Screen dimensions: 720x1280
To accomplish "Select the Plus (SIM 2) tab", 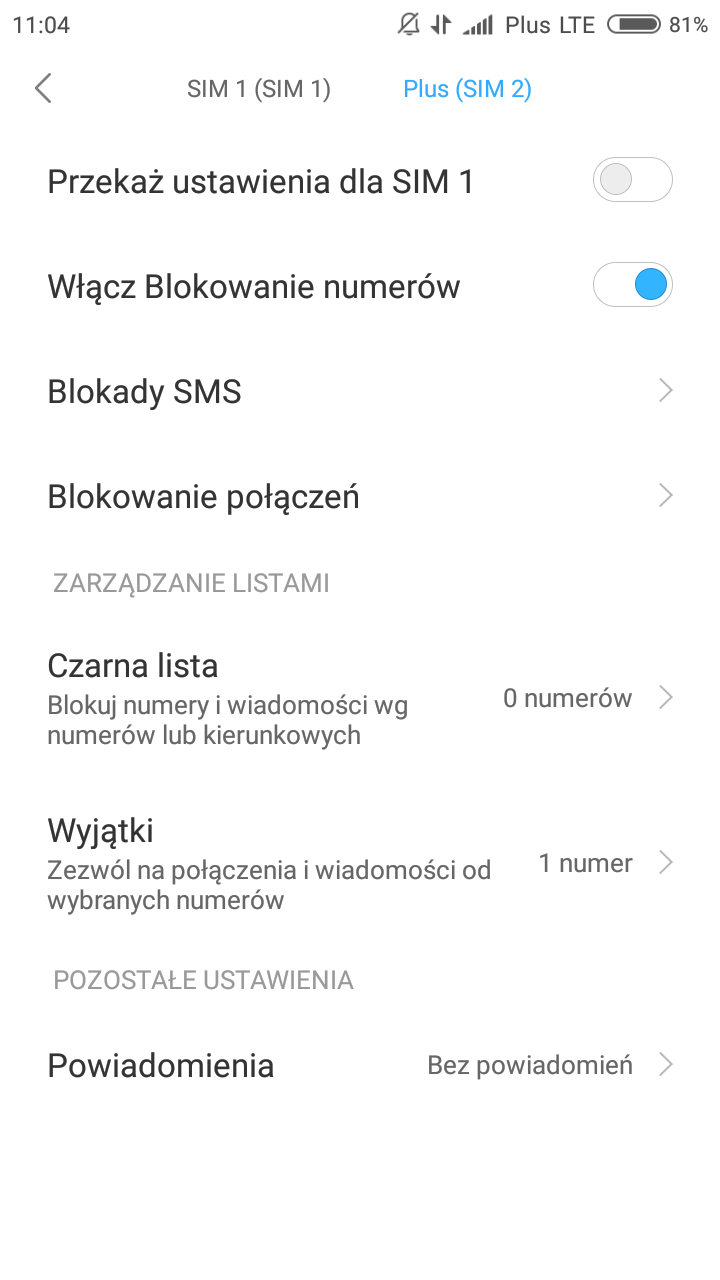I will click(467, 89).
